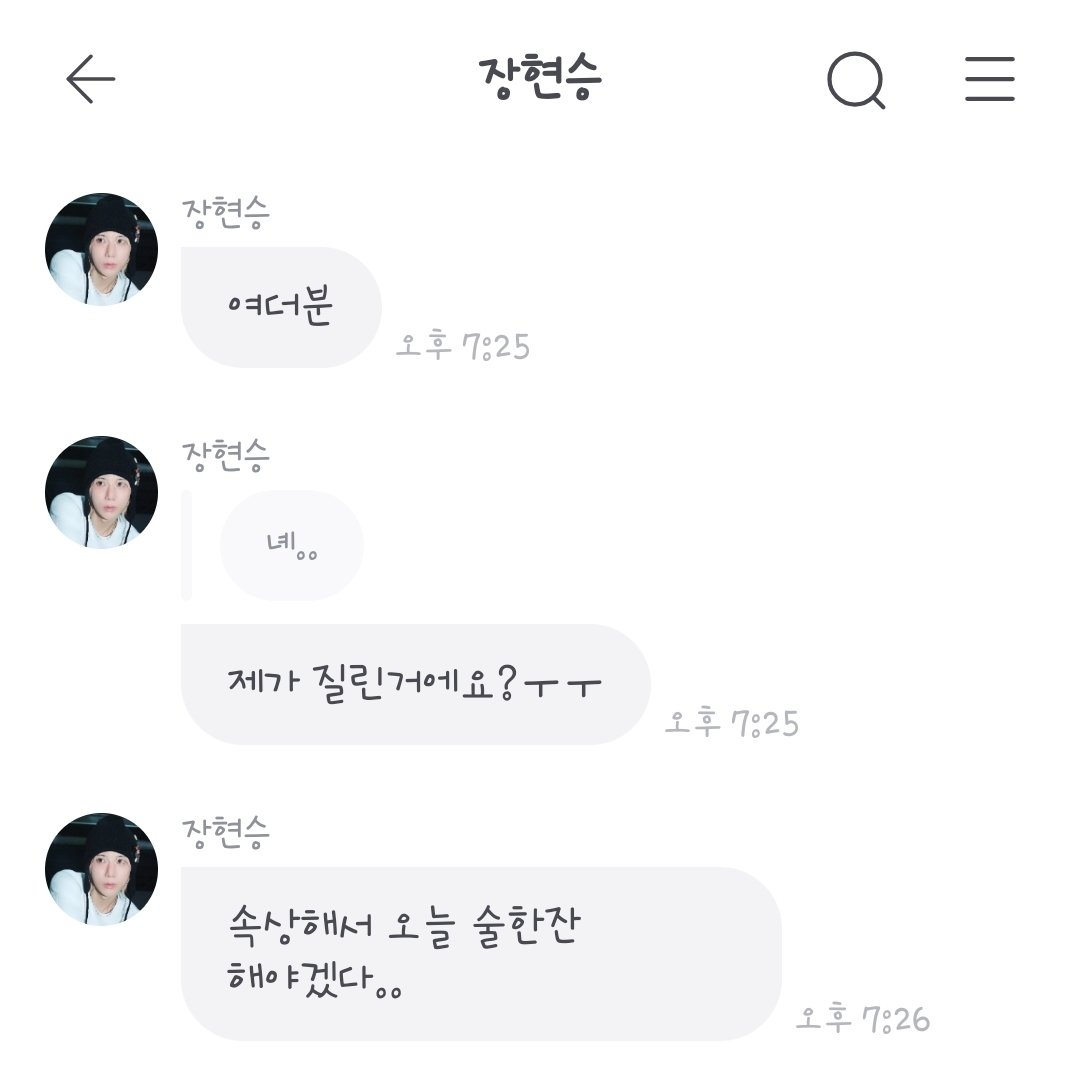The image size is (1080, 1082).
Task: Go back using the top-left arrow
Action: [x=90, y=79]
